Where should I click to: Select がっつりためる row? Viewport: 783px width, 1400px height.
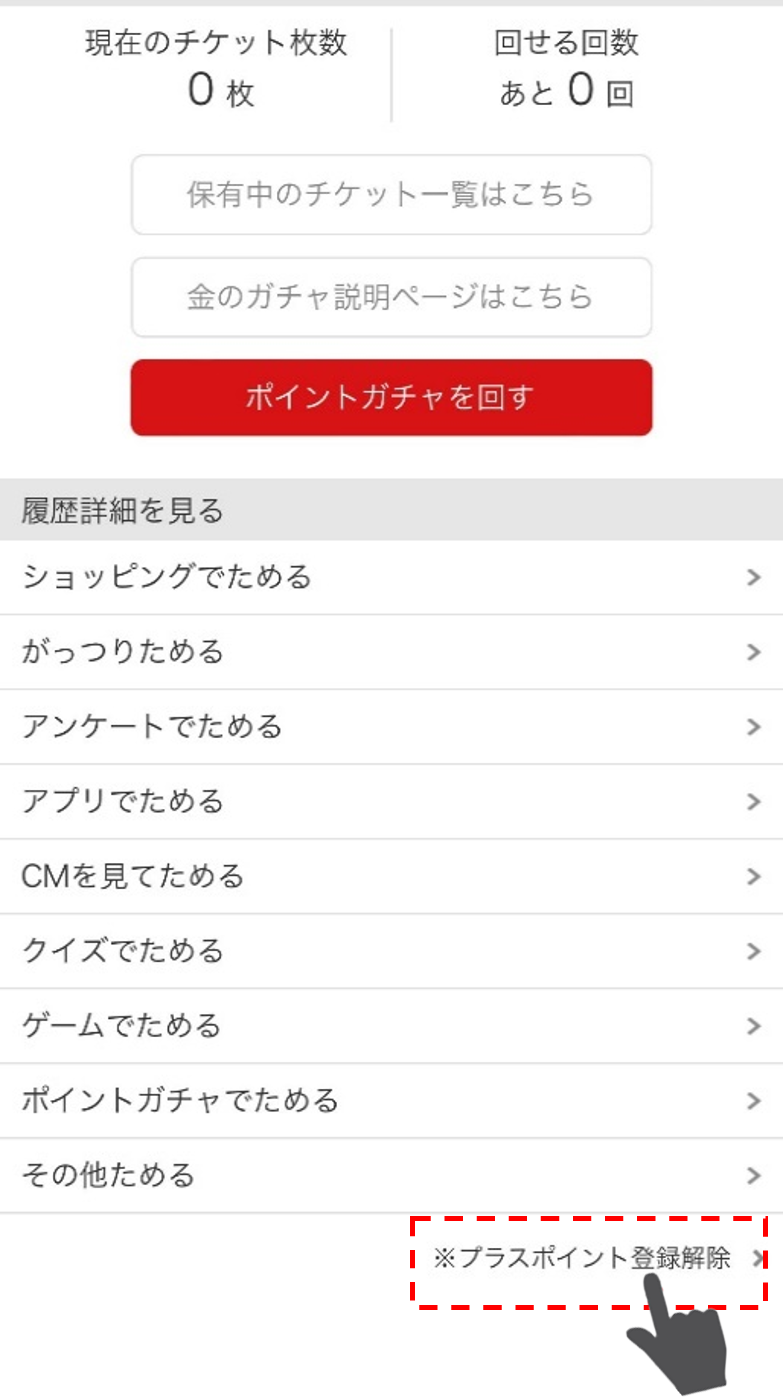(391, 652)
